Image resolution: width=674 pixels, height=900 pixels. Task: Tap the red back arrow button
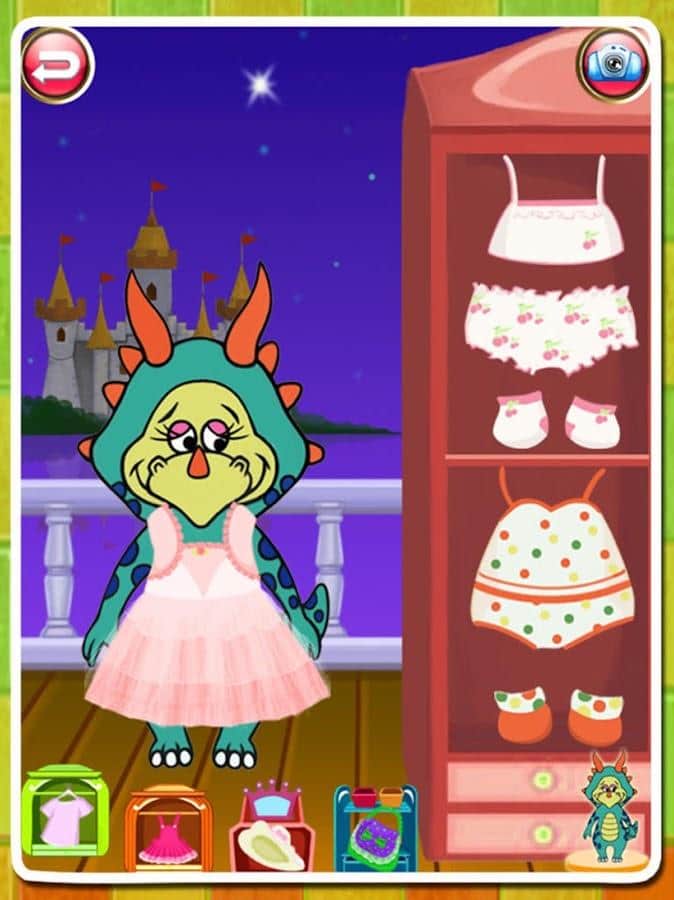(57, 65)
